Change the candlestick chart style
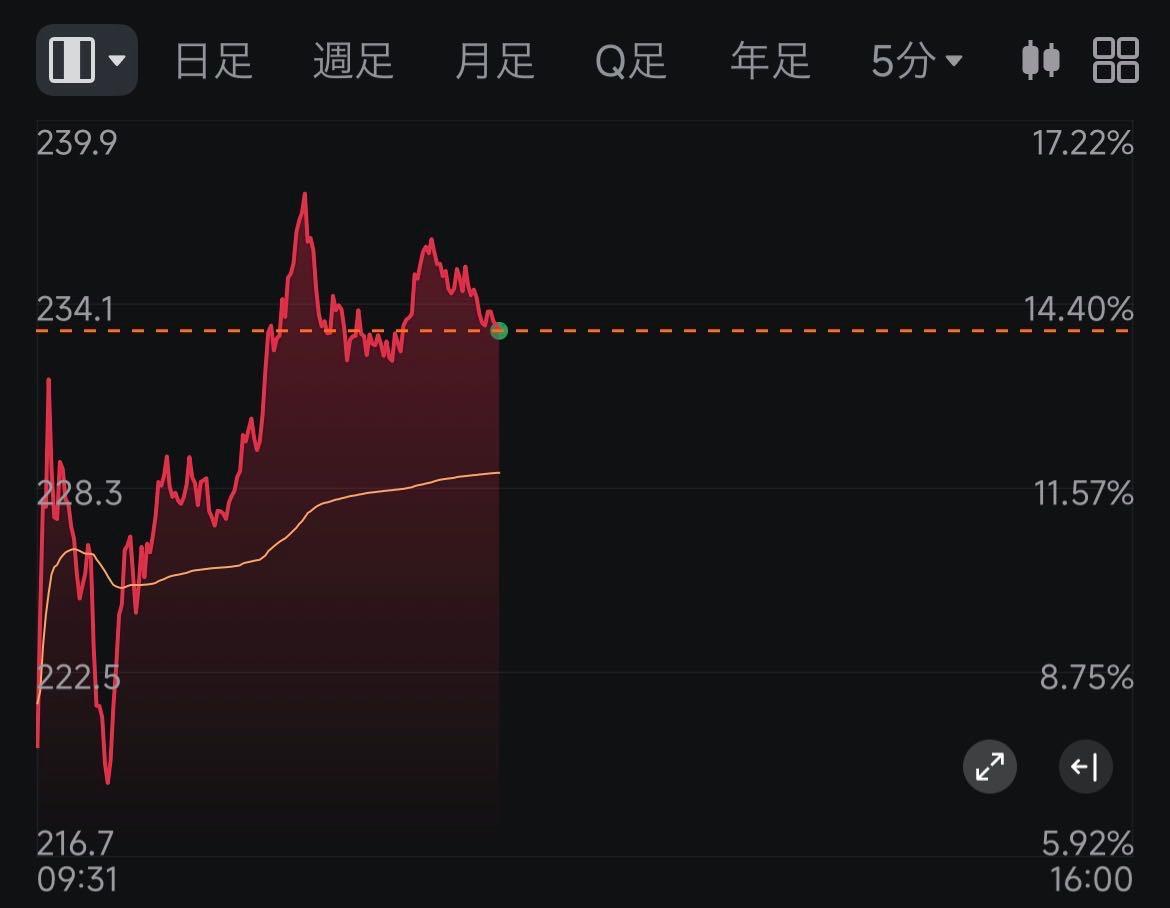 pos(1040,60)
